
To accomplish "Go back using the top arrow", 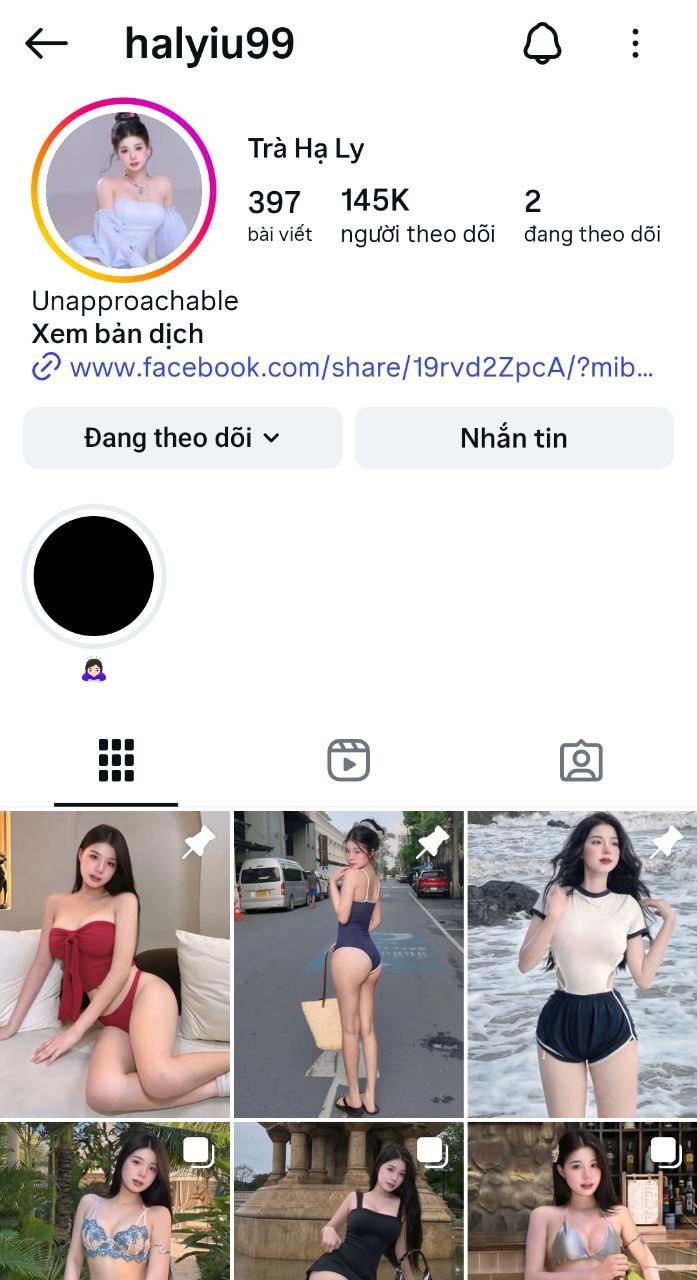I will pos(46,43).
